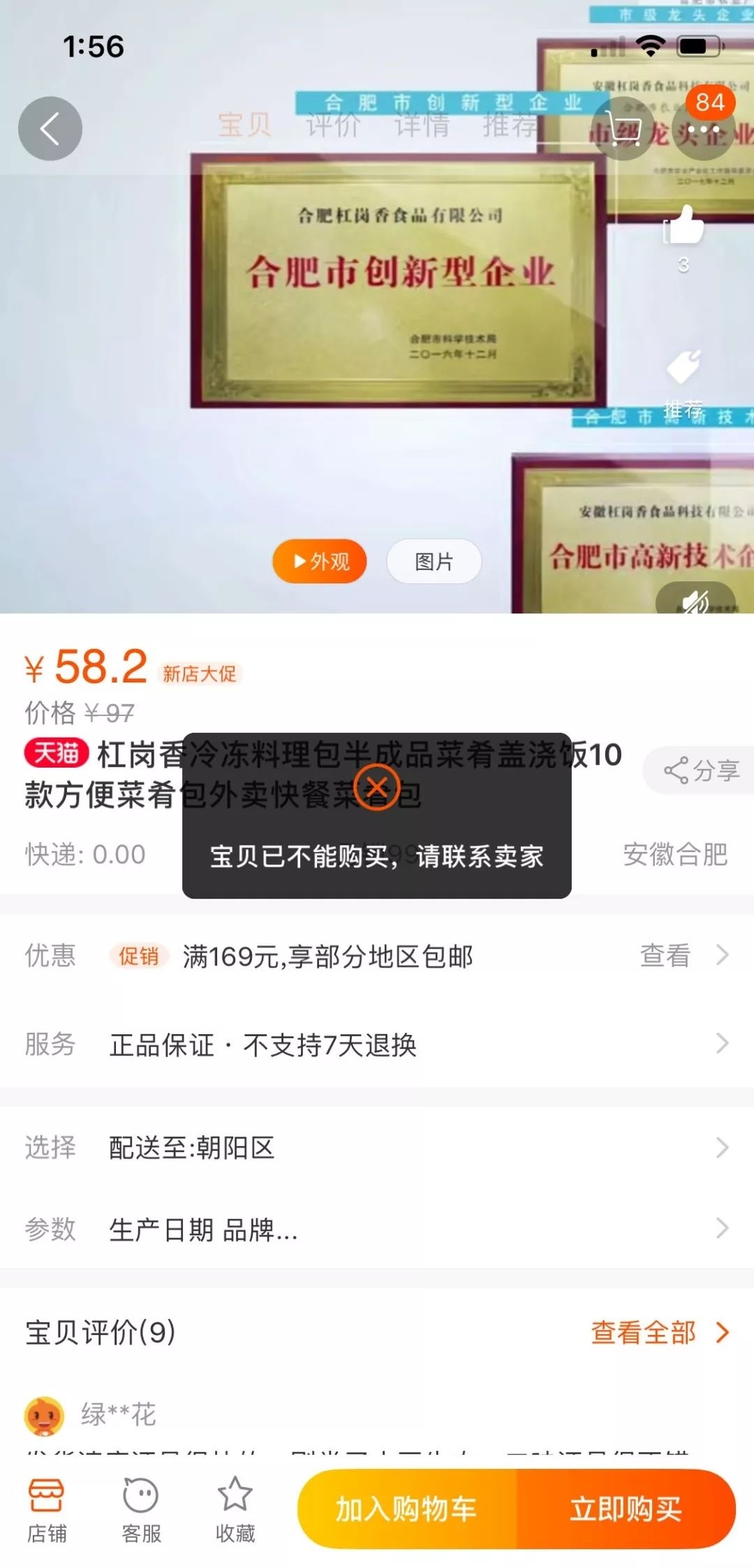Image resolution: width=754 pixels, height=1568 pixels.
Task: Switch to the 详情 tab
Action: pyautogui.click(x=421, y=126)
